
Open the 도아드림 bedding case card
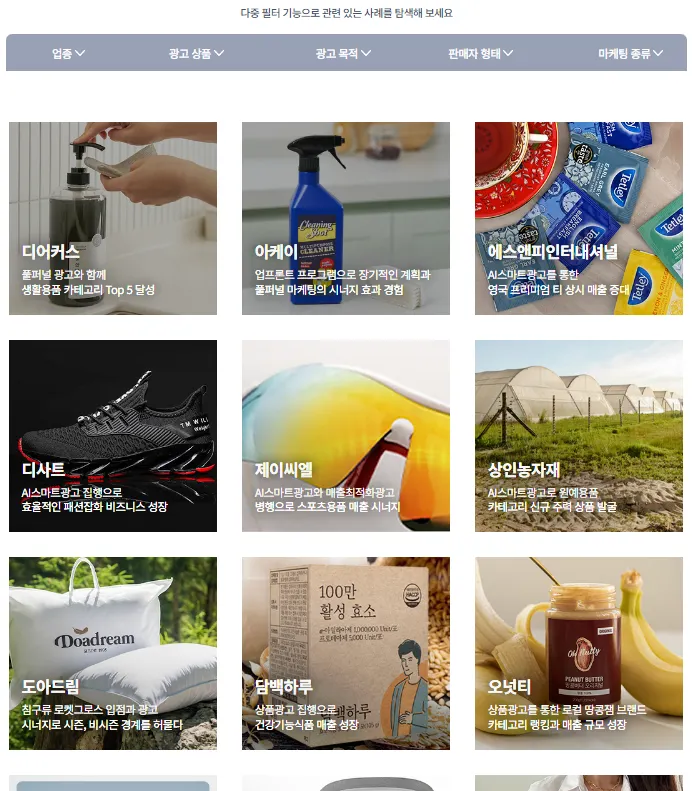[113, 653]
